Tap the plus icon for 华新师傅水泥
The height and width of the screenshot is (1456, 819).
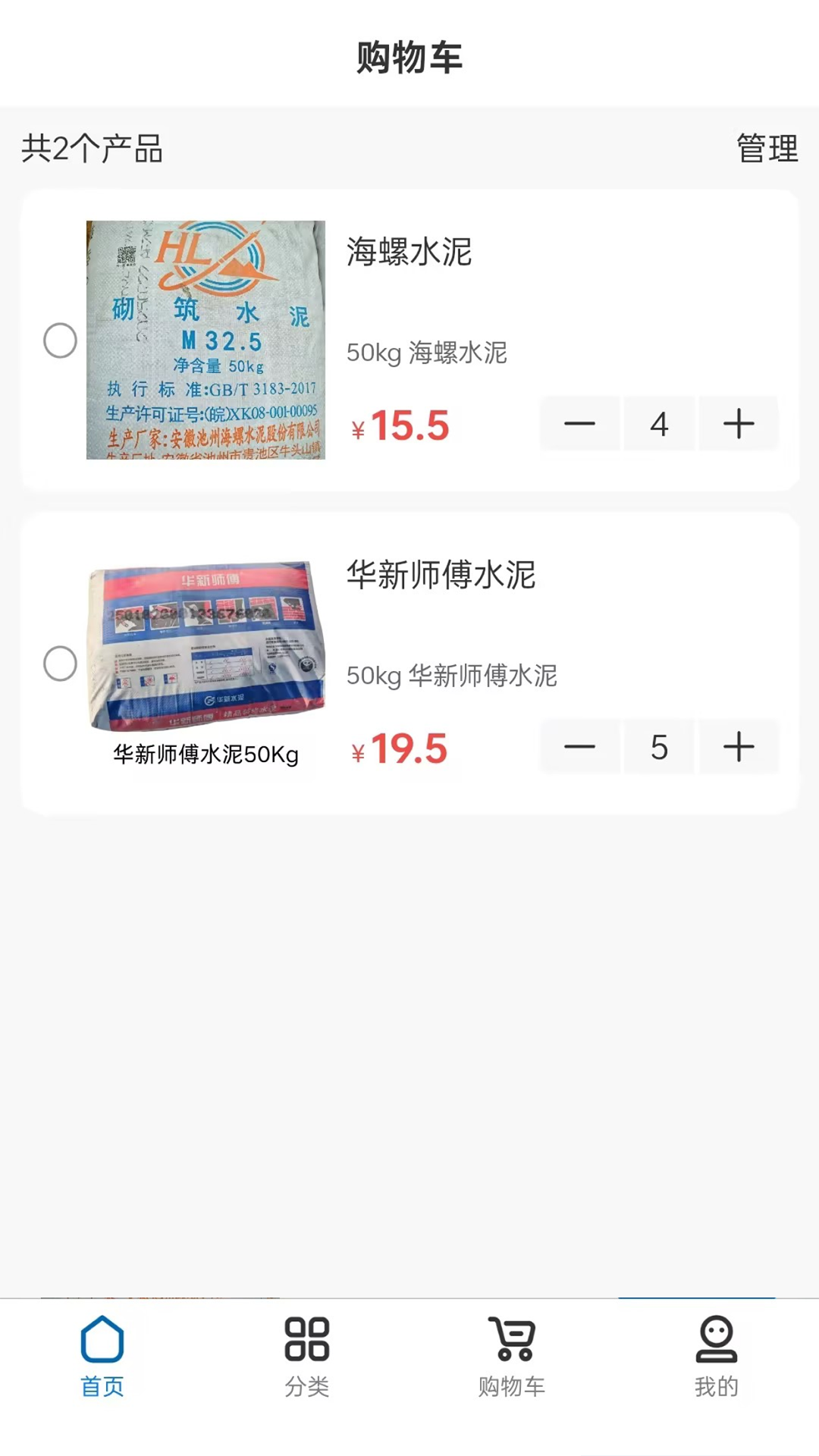tap(738, 747)
